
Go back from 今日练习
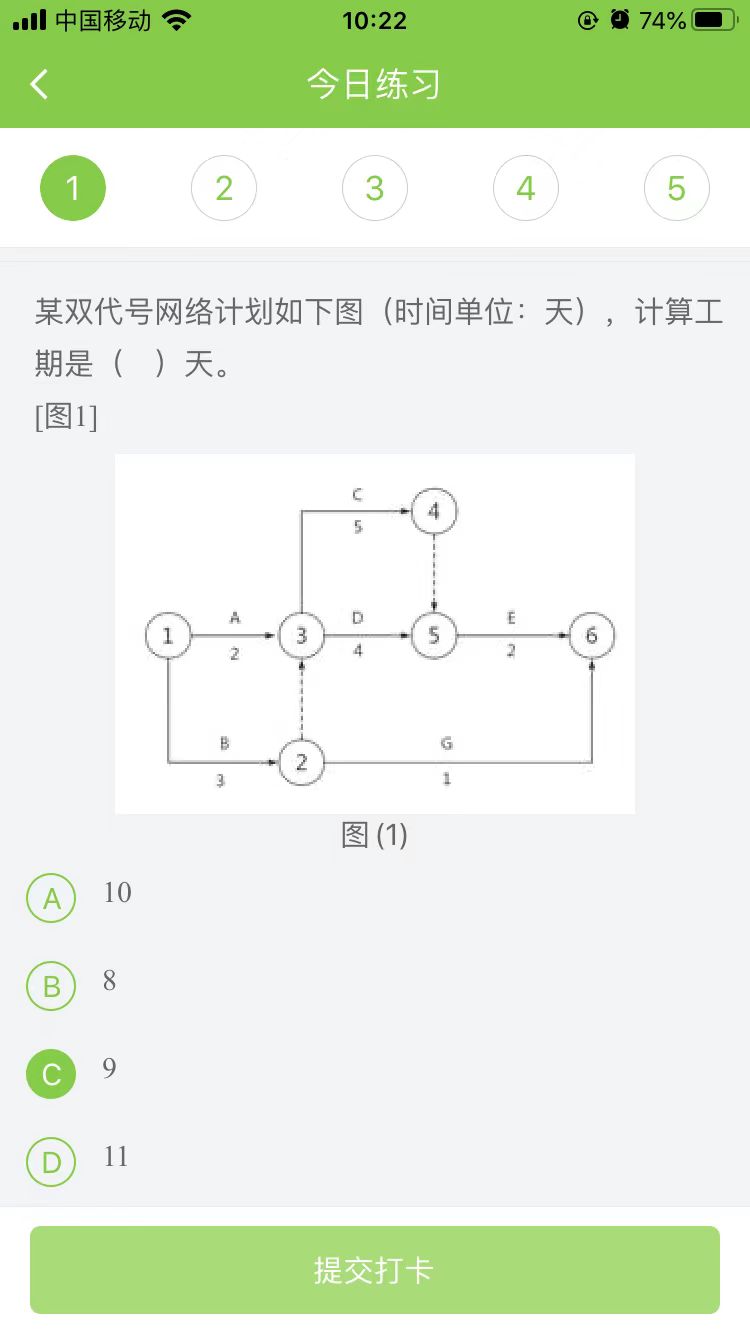tap(40, 84)
